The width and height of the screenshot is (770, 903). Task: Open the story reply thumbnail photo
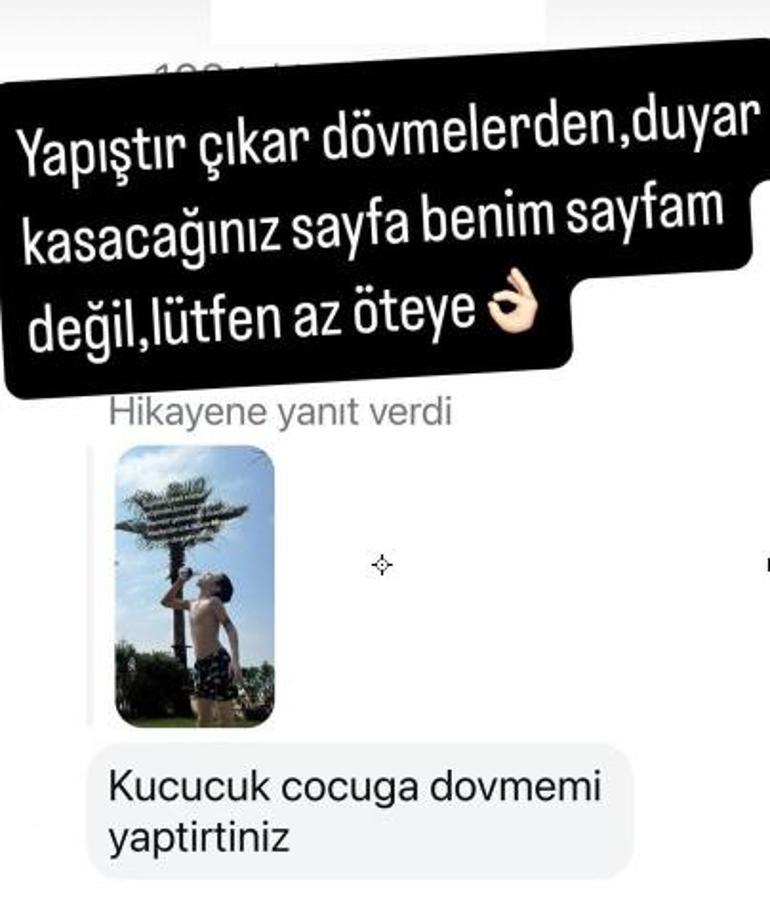point(190,592)
